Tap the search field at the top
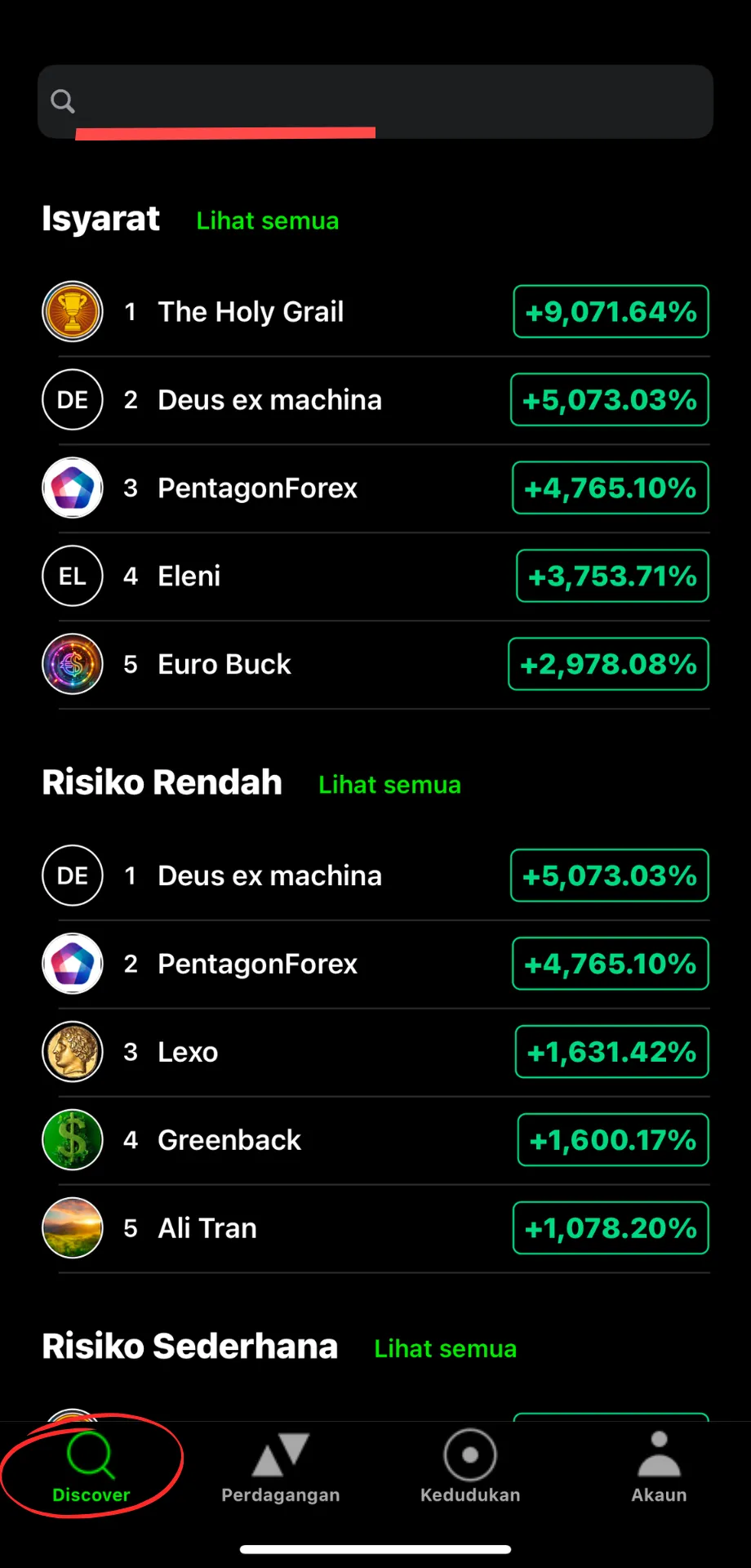This screenshot has width=751, height=1568. coord(375,102)
